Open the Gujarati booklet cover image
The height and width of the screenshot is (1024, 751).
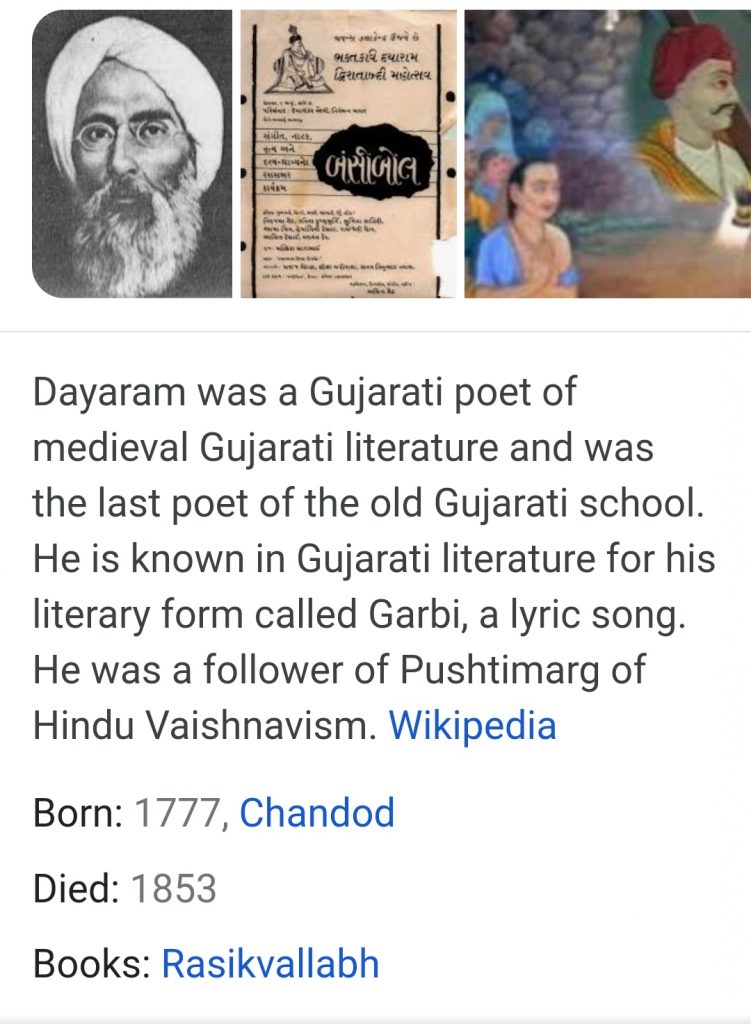tap(348, 154)
